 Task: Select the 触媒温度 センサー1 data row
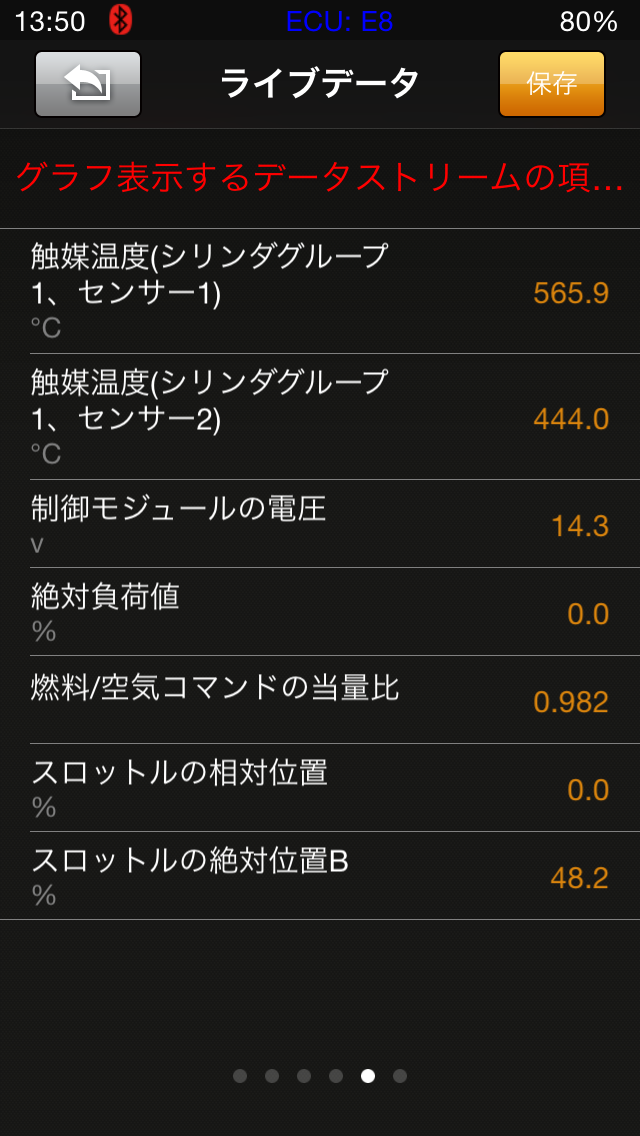click(x=320, y=291)
